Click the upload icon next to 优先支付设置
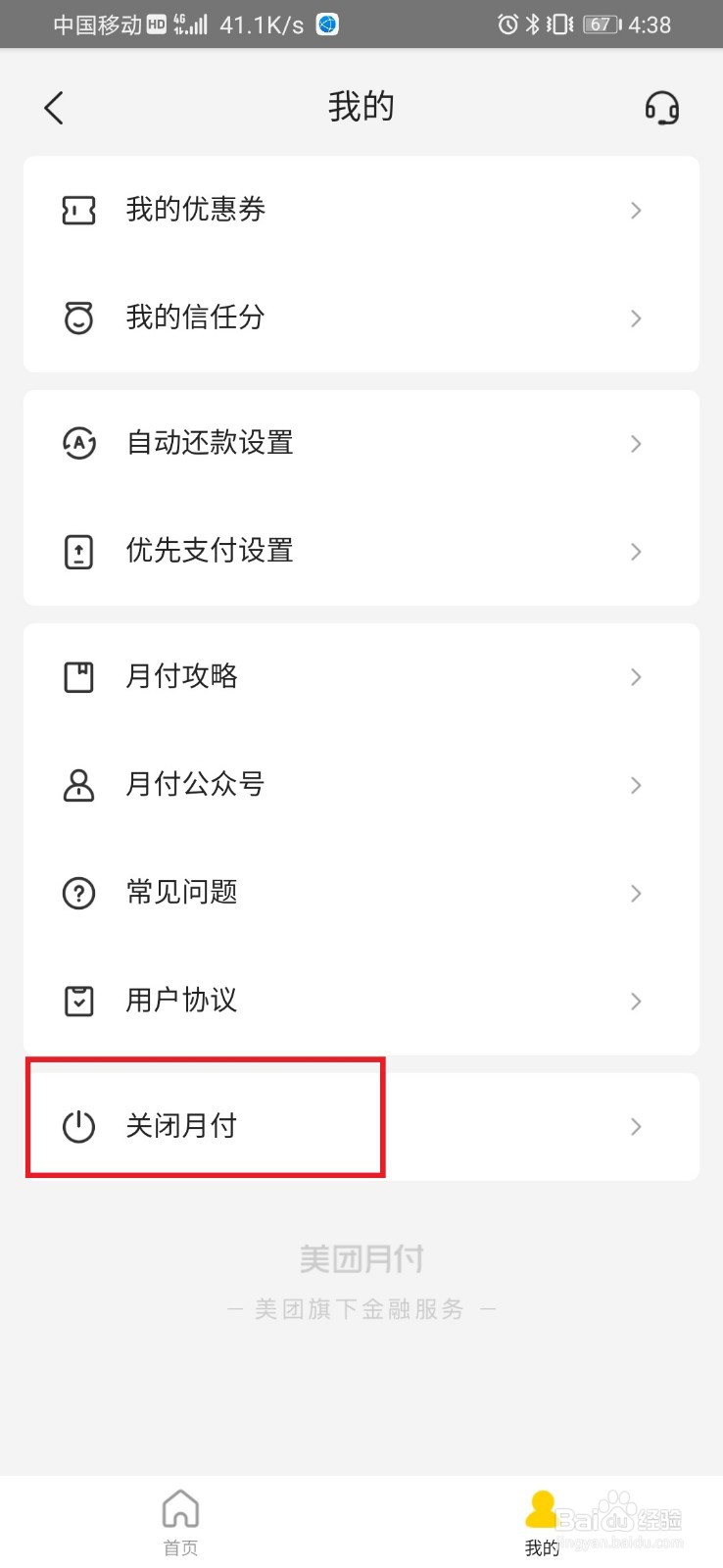 pyautogui.click(x=78, y=551)
